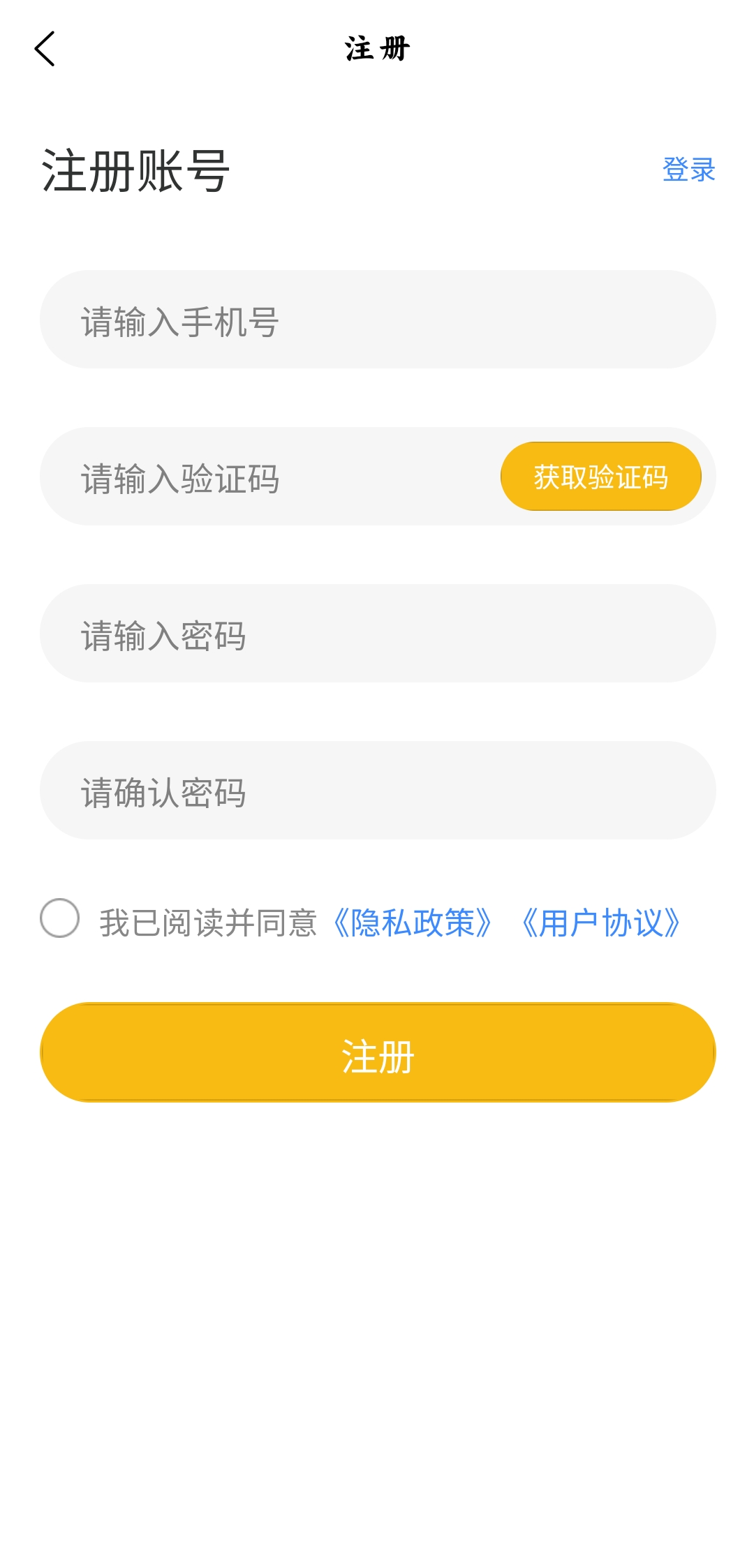Go back using the top-left arrow

[x=45, y=49]
